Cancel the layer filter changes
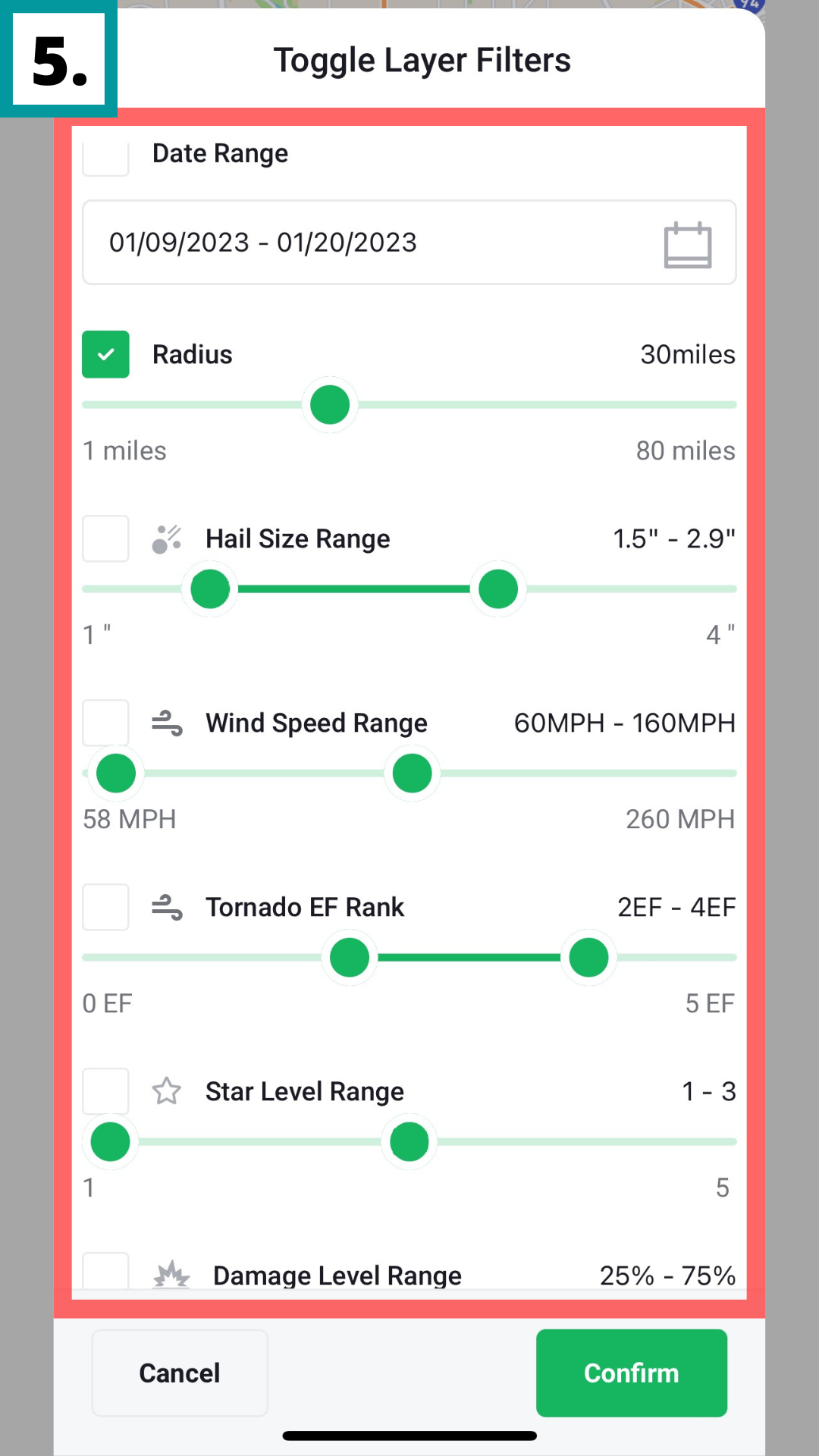Viewport: 819px width, 1456px height. coord(180,1373)
